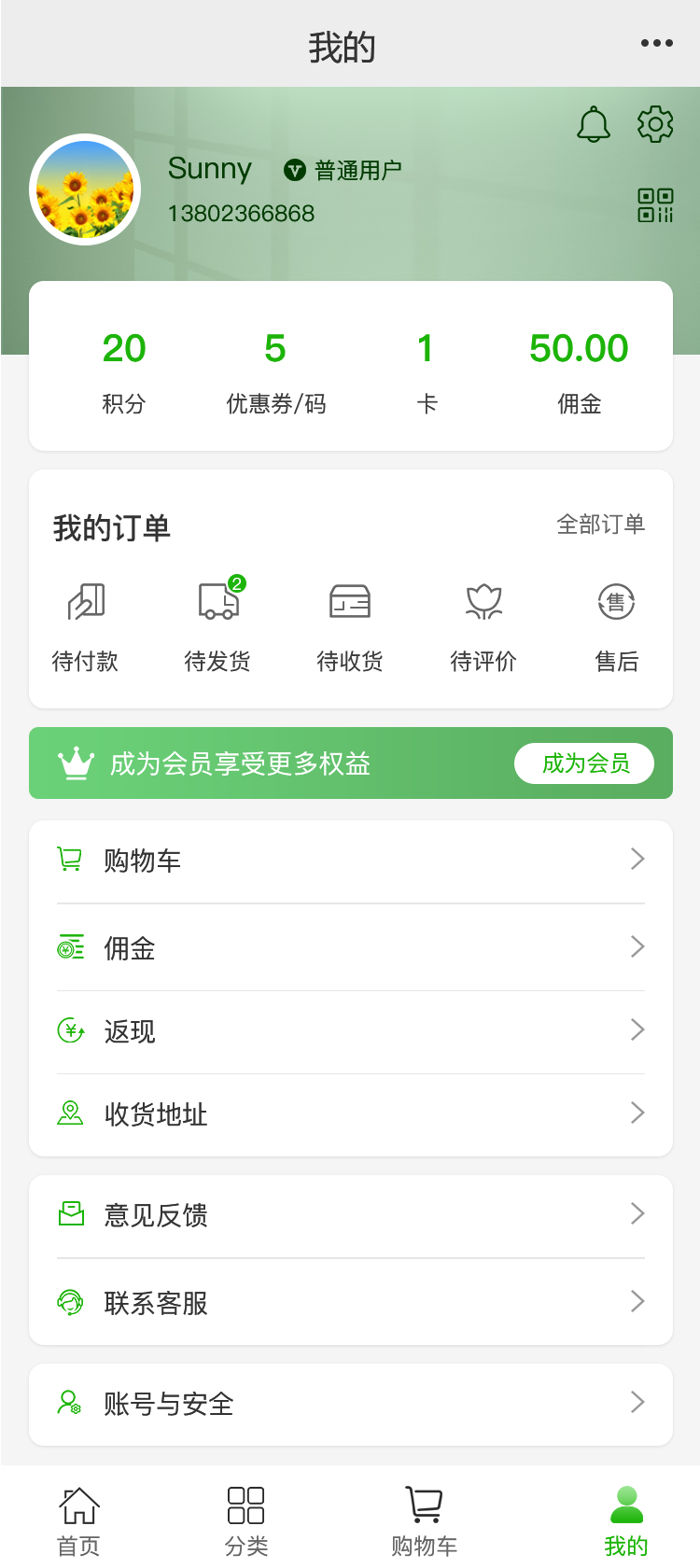The width and height of the screenshot is (700, 1568).
Task: Check the 待发货 shipping icon with badge
Action: (217, 602)
